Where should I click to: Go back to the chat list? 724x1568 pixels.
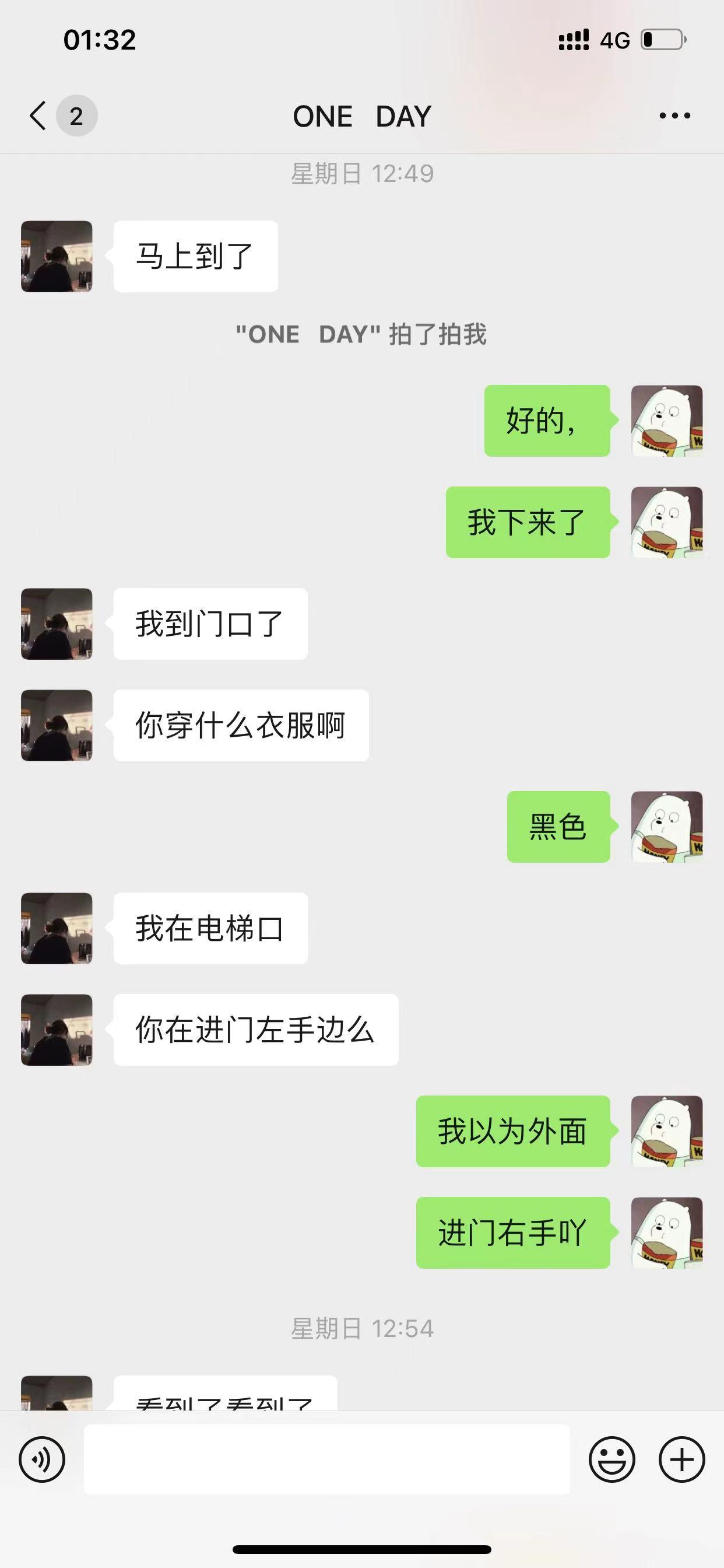(x=38, y=116)
